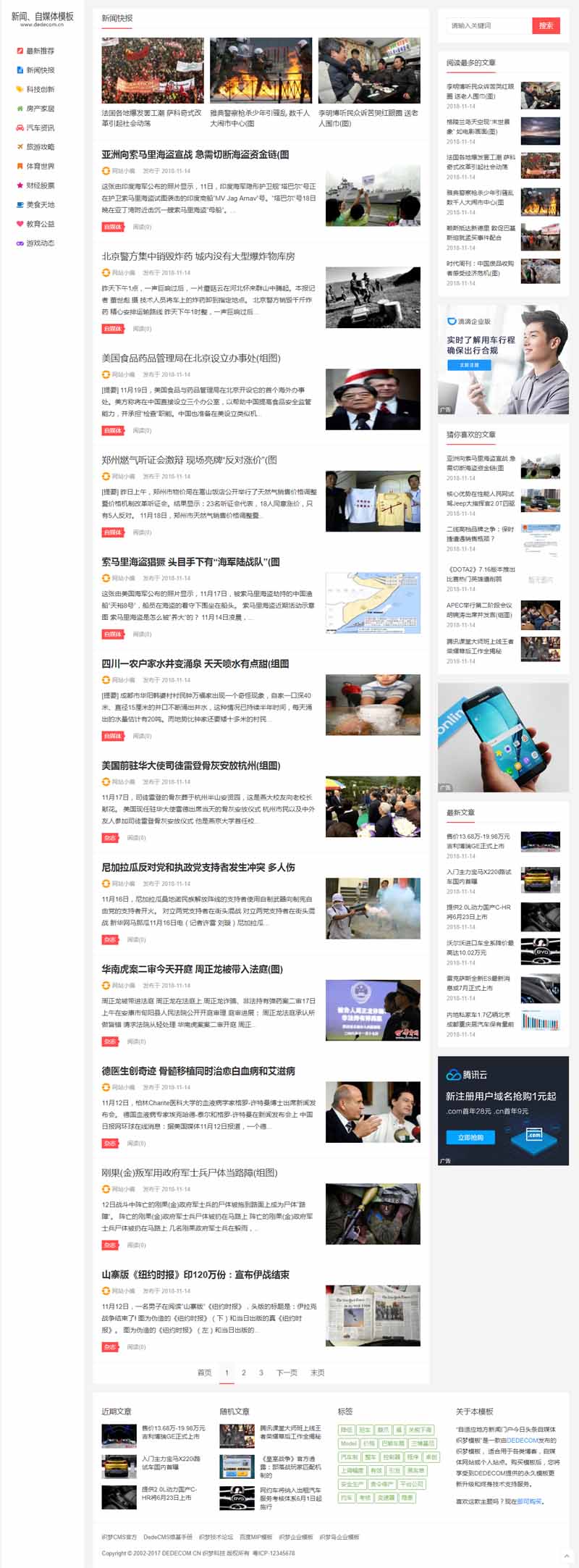This screenshot has width=579, height=1568.
Task: Open the 滴滴企业版 ad banner
Action: click(x=503, y=359)
